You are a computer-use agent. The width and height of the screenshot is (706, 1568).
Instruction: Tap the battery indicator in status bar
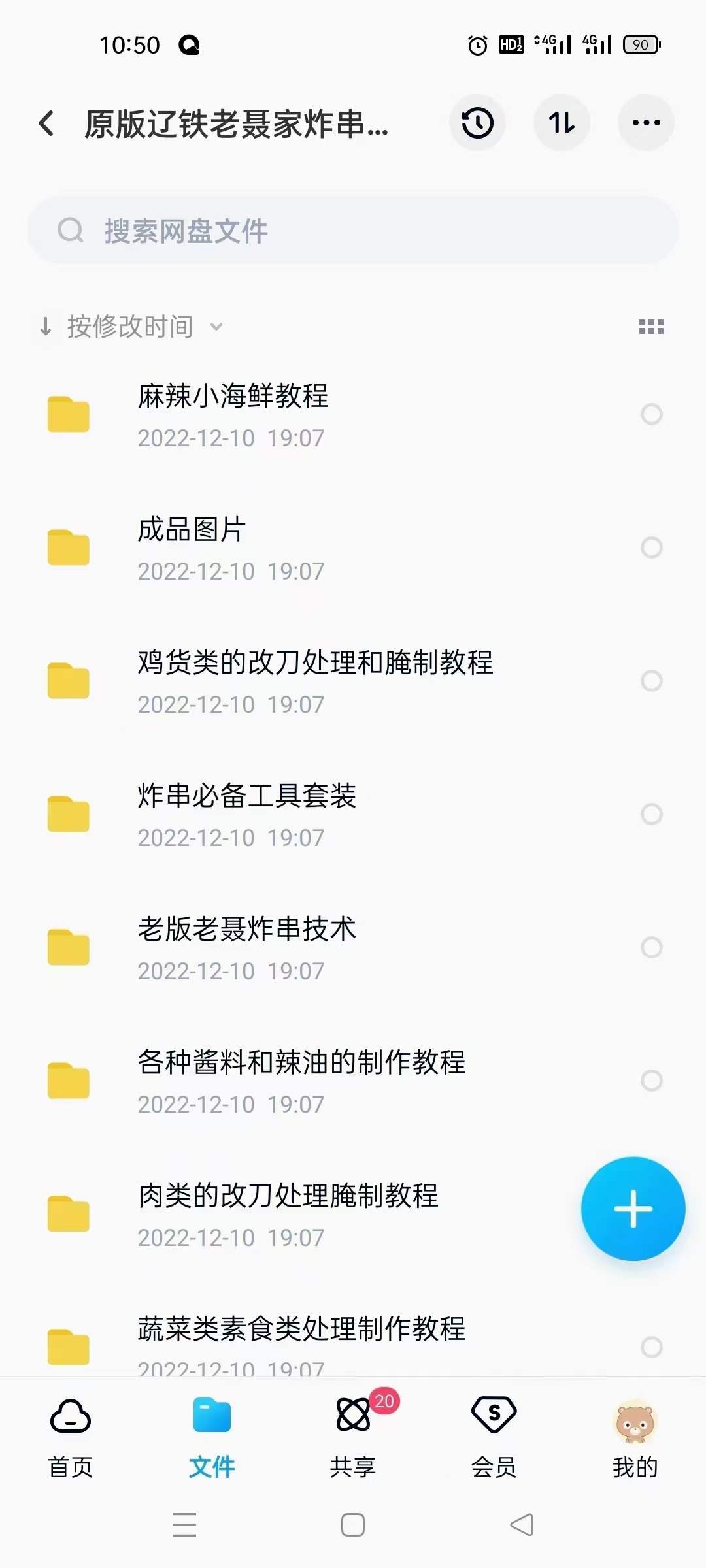click(x=640, y=44)
